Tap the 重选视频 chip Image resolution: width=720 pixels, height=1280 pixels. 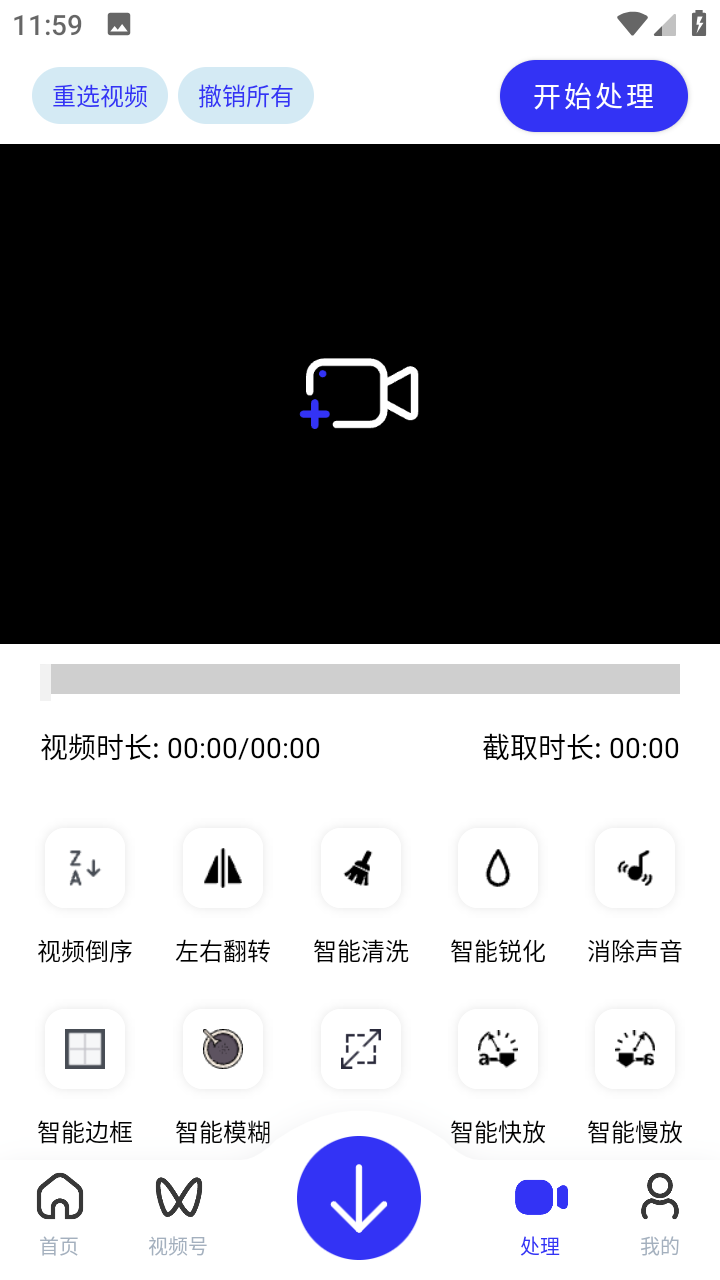100,96
